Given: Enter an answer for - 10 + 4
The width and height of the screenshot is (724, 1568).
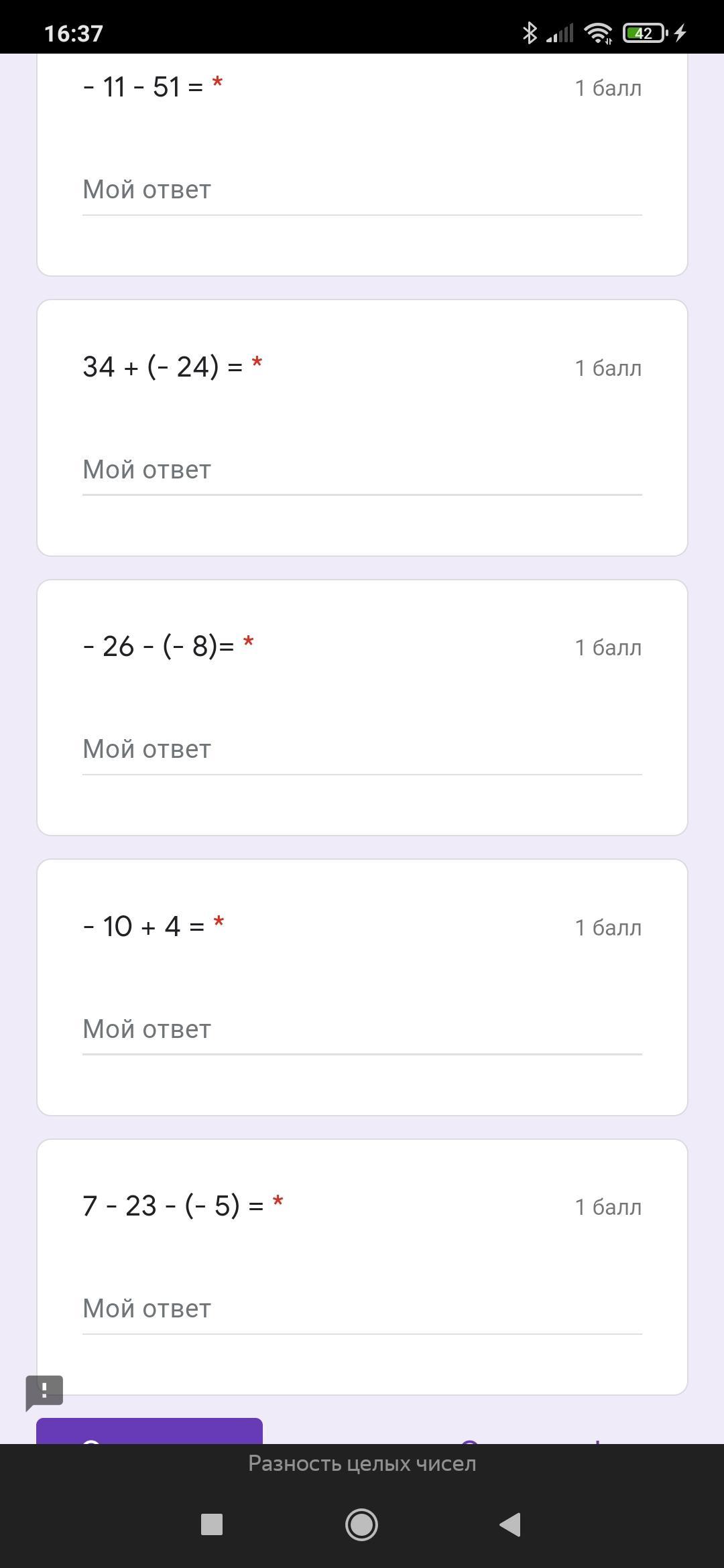Looking at the screenshot, I should pos(362,1030).
